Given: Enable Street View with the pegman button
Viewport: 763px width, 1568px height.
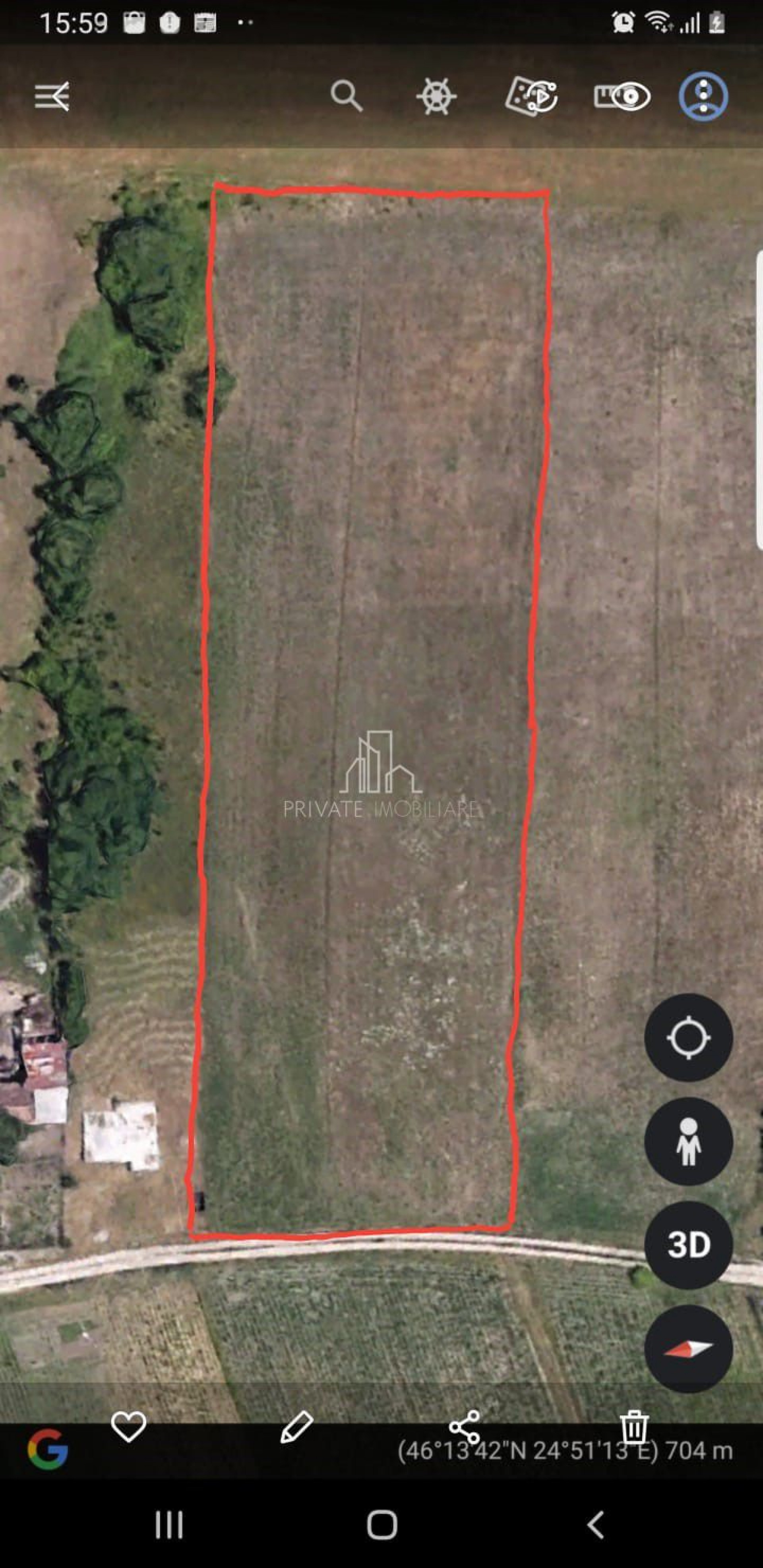Looking at the screenshot, I should [x=688, y=1141].
